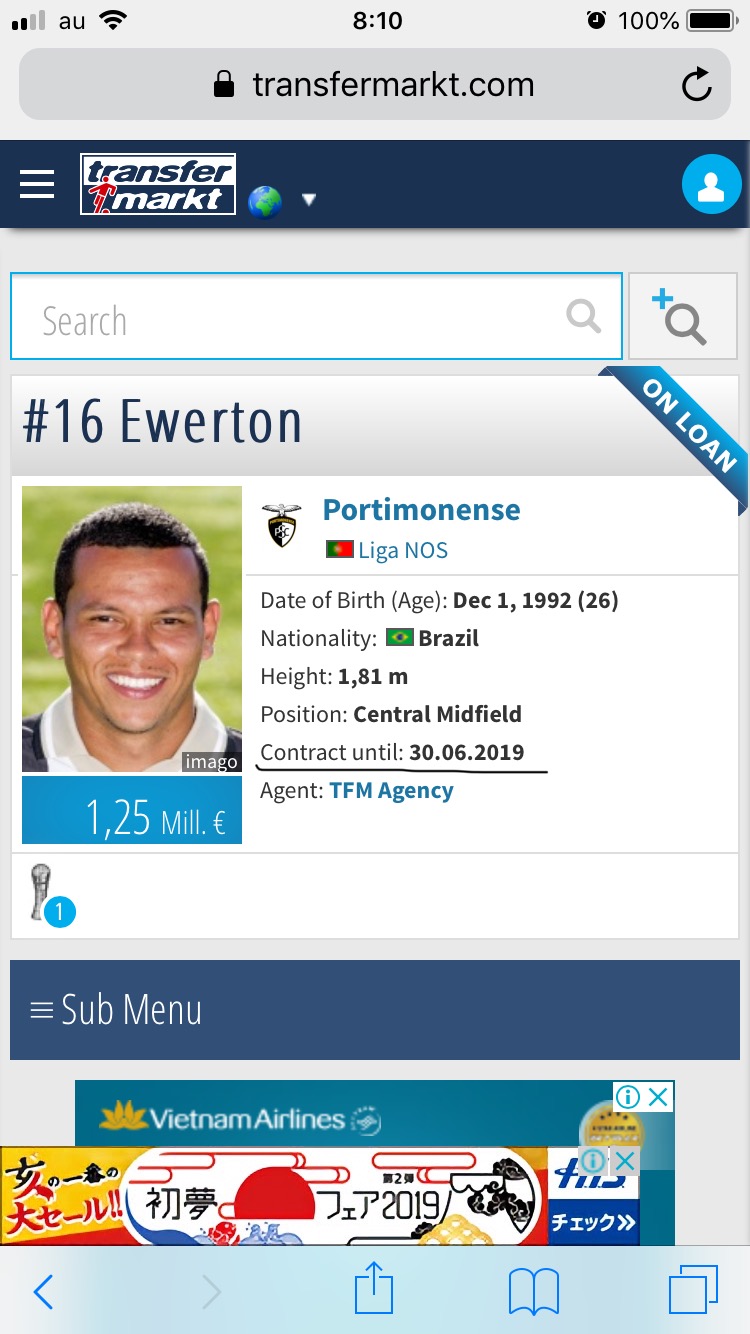Open Safari bookmarks
The image size is (750, 1334).
[x=533, y=1292]
